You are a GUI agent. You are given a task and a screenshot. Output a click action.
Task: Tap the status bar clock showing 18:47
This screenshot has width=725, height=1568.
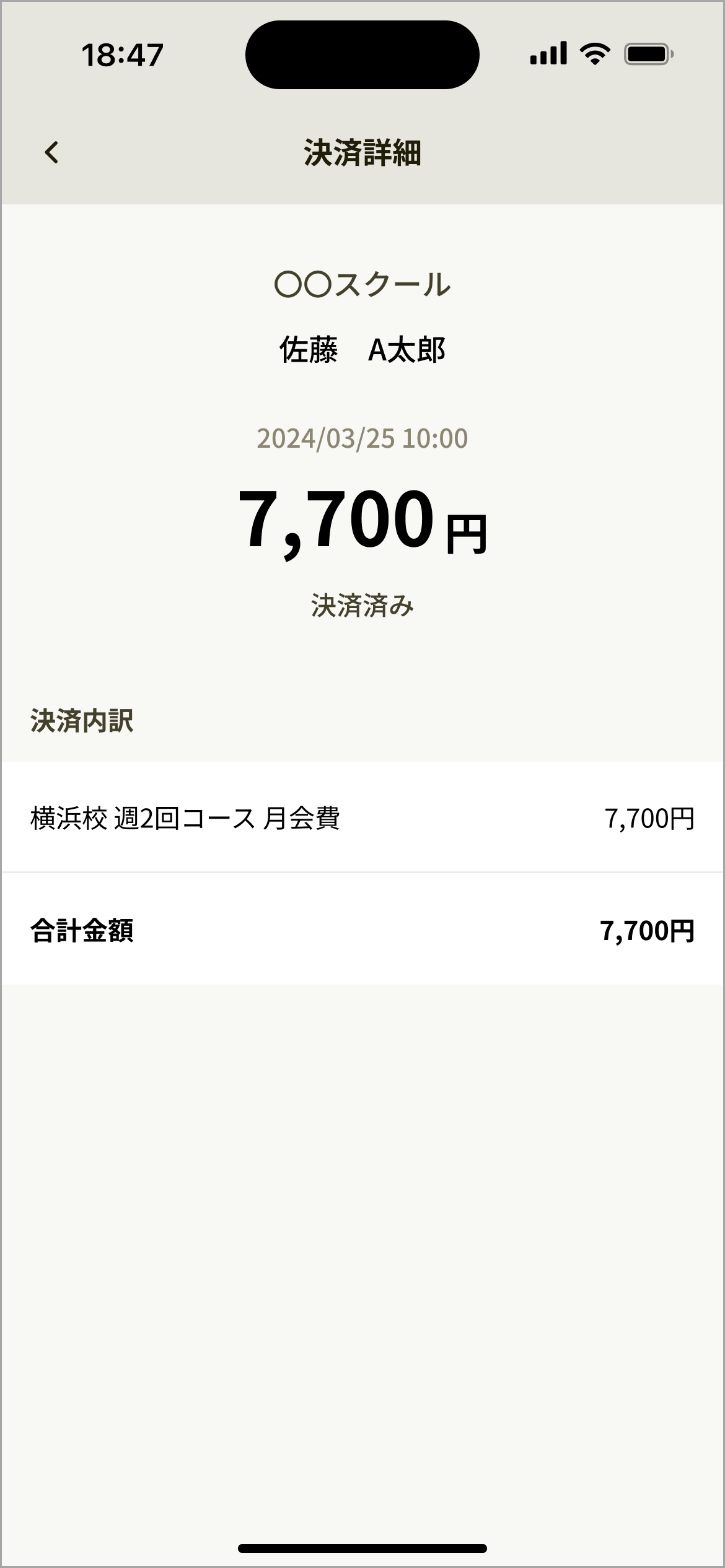123,54
